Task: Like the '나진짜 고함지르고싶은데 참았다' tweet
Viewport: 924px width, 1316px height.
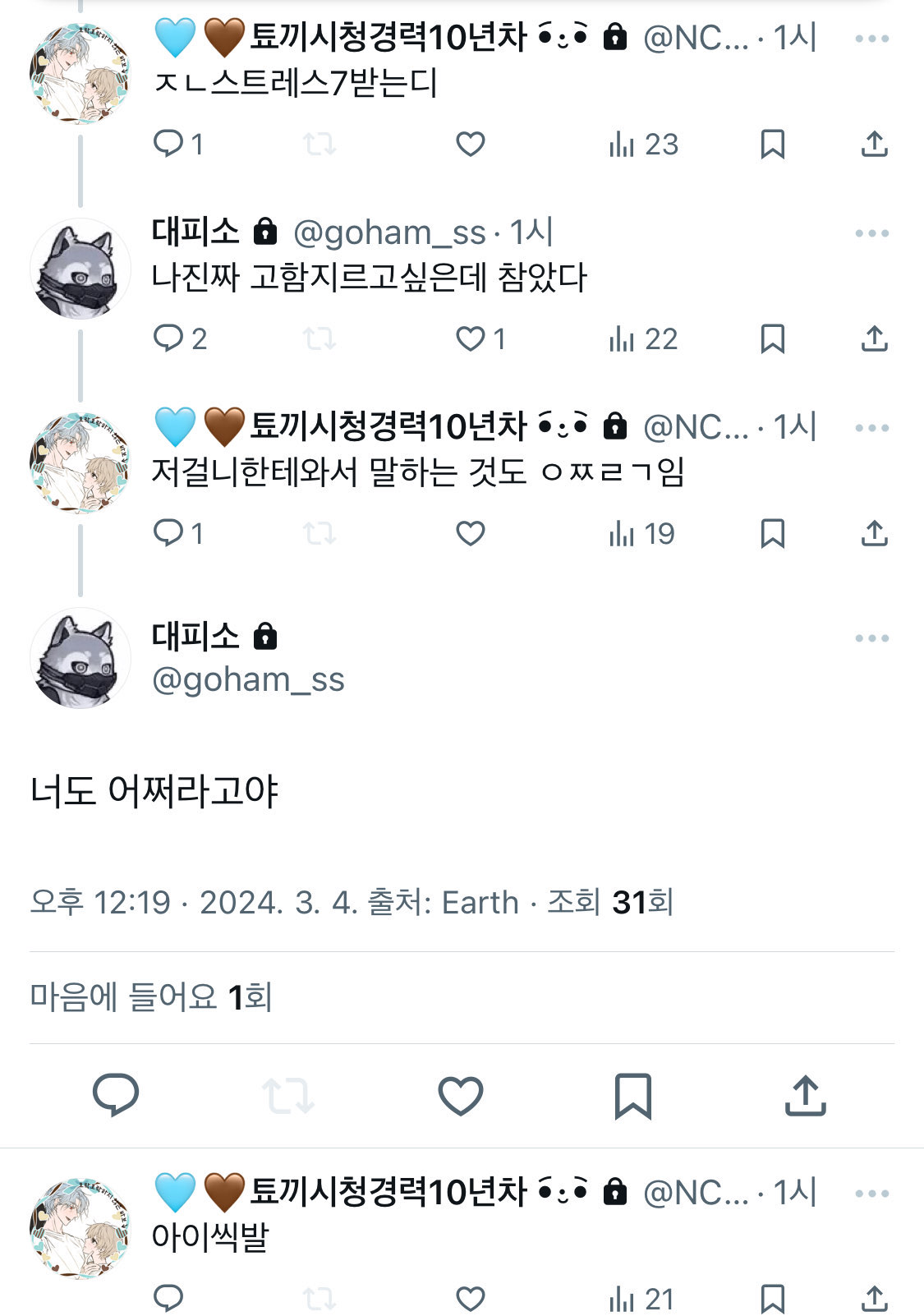Action: 471,338
